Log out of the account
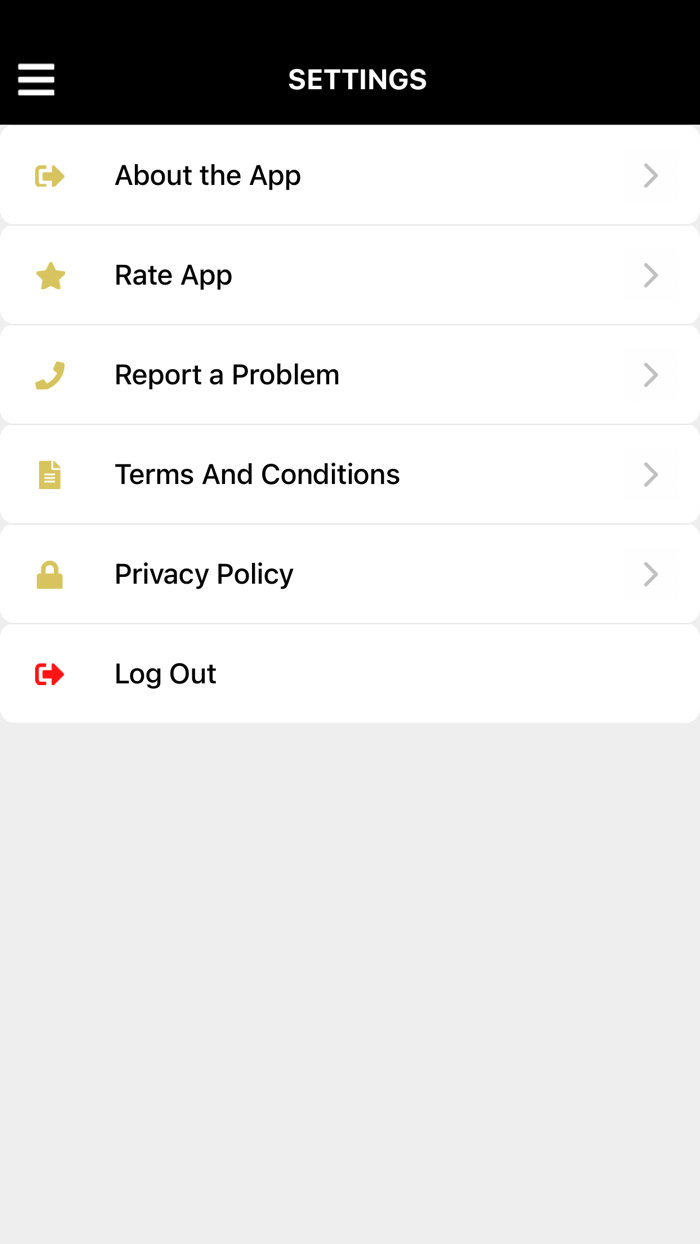 (349, 674)
